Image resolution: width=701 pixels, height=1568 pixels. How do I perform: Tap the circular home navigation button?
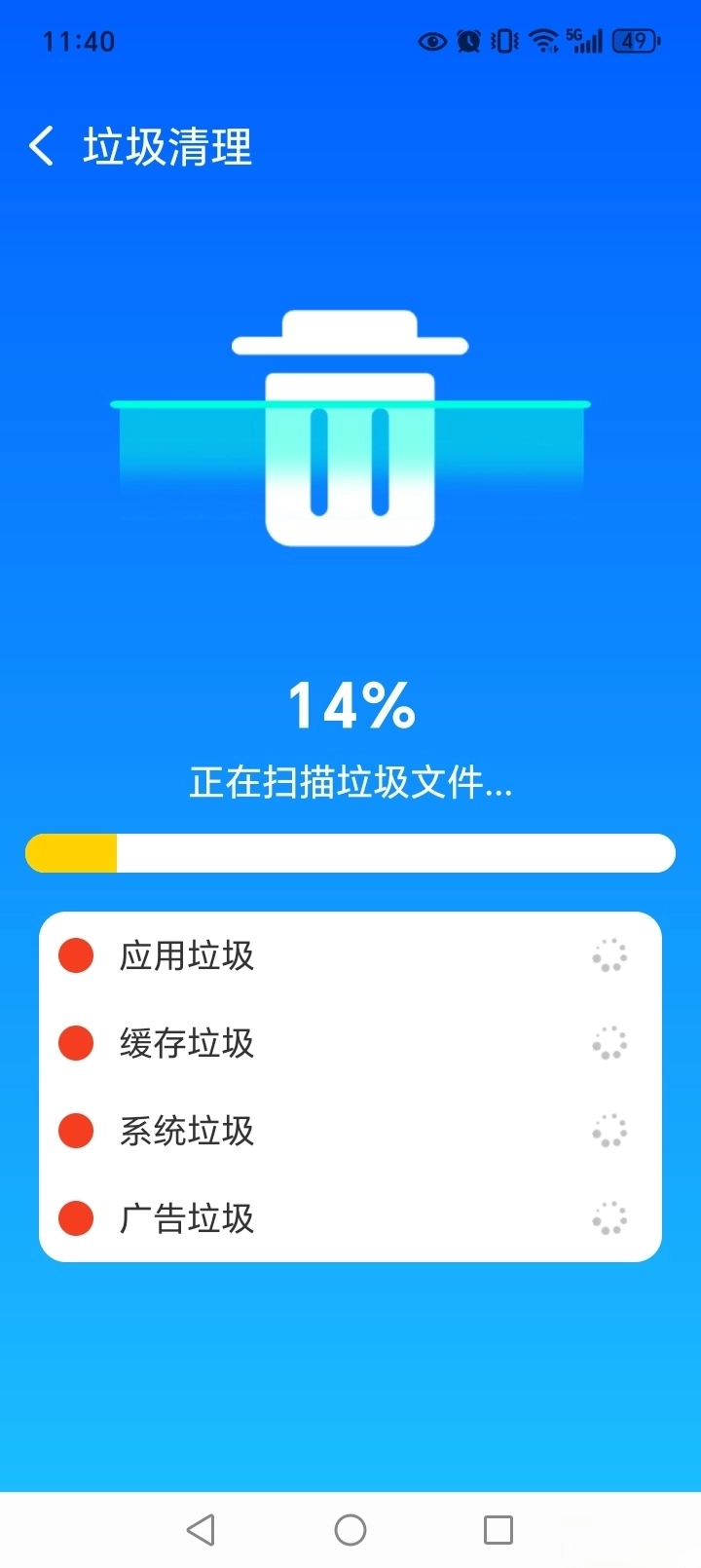point(350,1528)
